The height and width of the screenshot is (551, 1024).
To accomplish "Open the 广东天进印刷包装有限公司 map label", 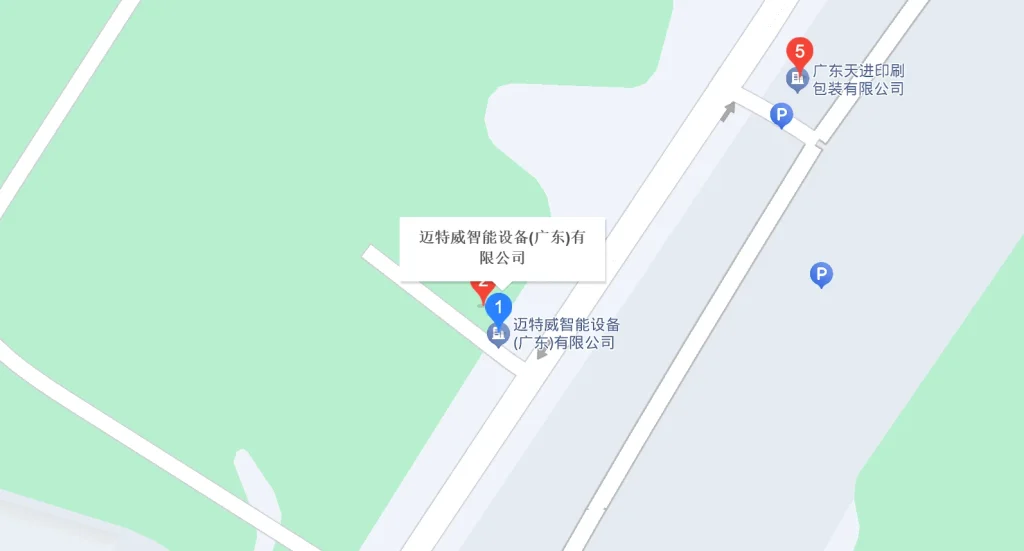I will click(857, 80).
